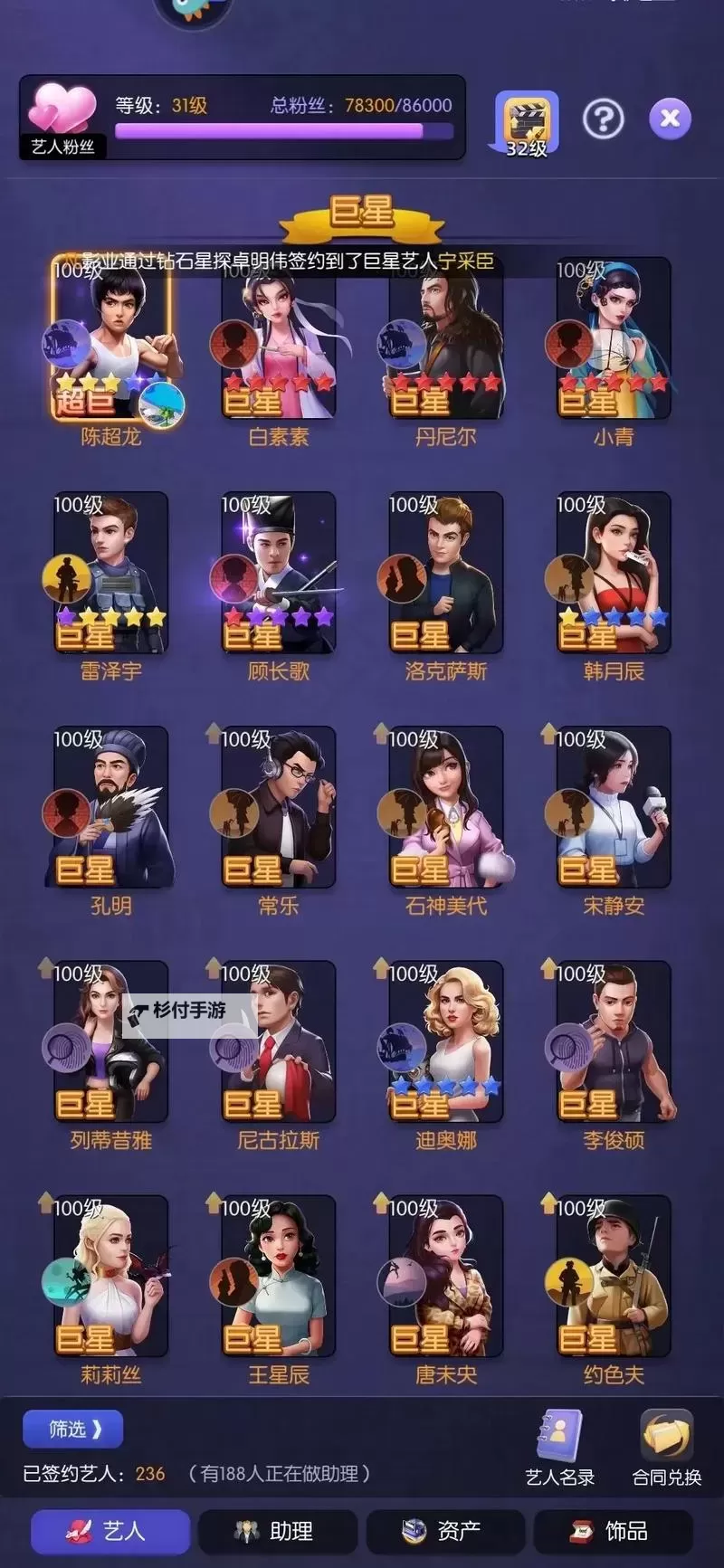Open artist card 约色夫
724x1568 pixels.
click(x=614, y=1277)
